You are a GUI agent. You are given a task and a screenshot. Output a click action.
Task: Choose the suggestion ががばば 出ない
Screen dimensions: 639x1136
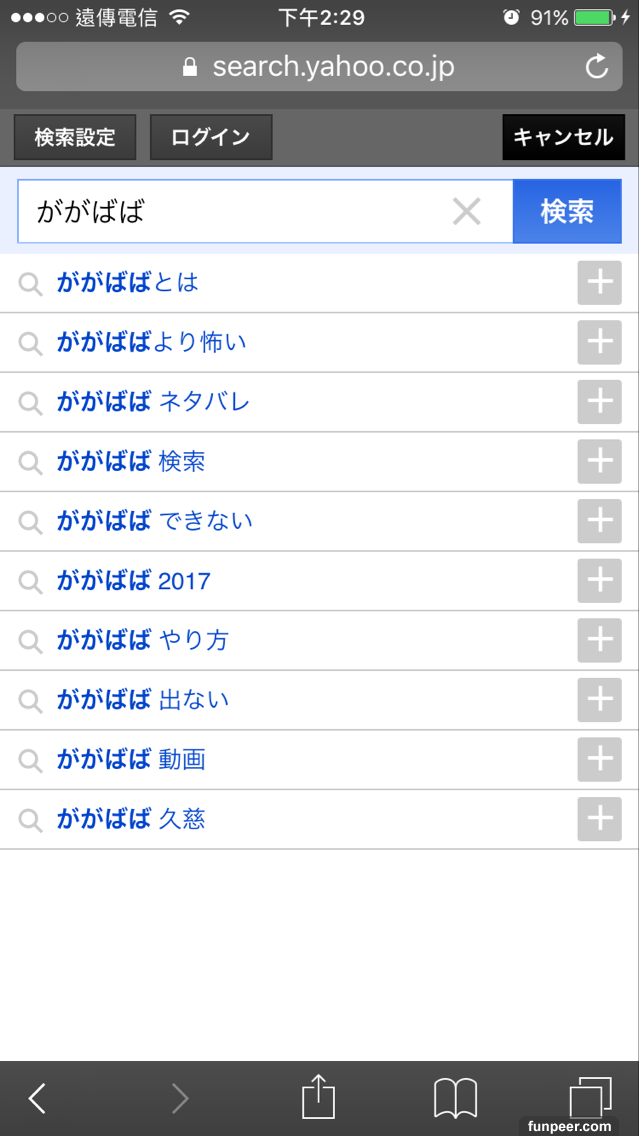point(143,700)
